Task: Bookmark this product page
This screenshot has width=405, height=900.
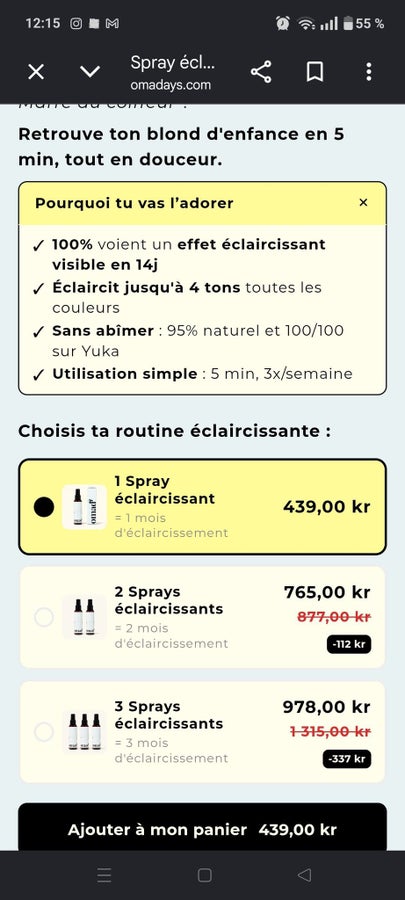Action: 315,72
